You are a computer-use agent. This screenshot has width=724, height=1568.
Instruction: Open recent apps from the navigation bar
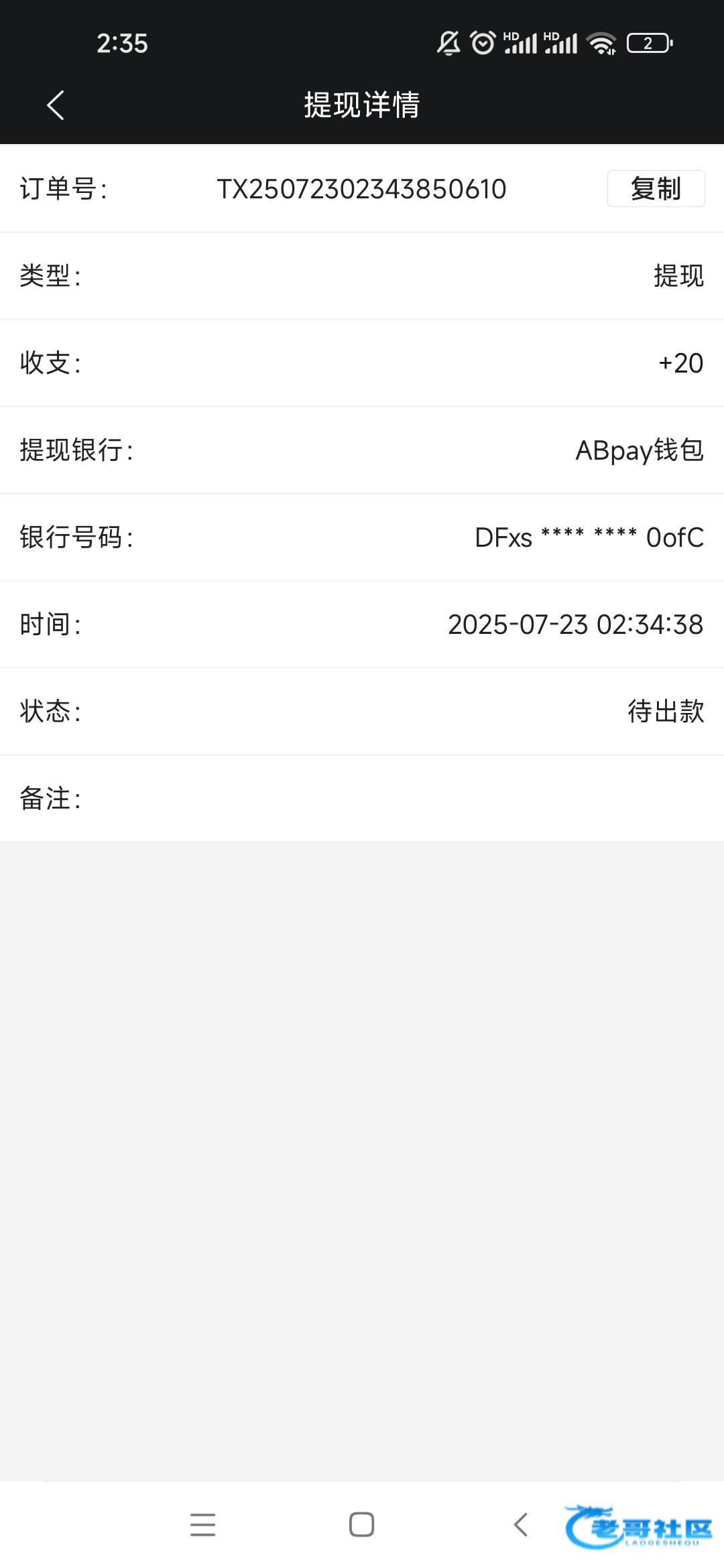coord(202,1524)
